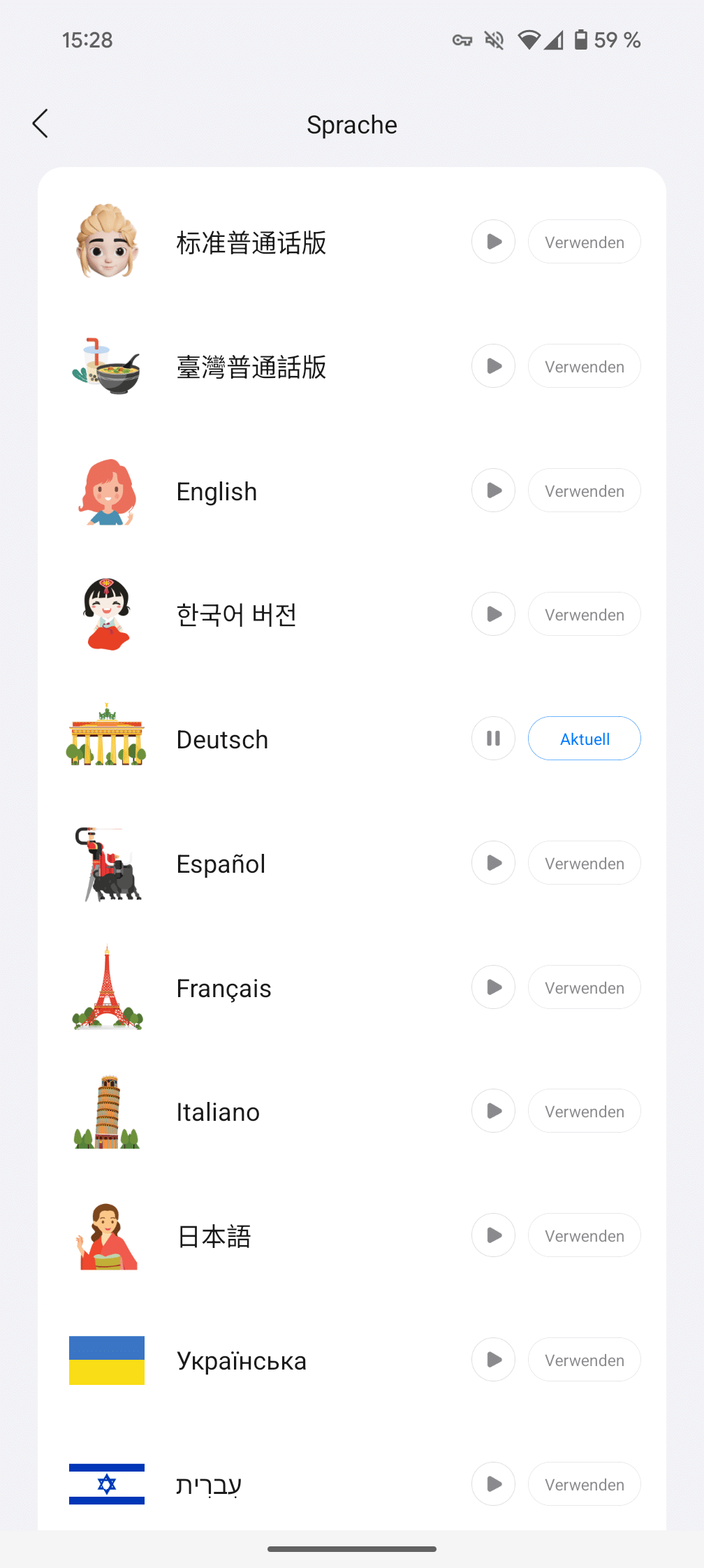Preview the Español voice

(493, 863)
